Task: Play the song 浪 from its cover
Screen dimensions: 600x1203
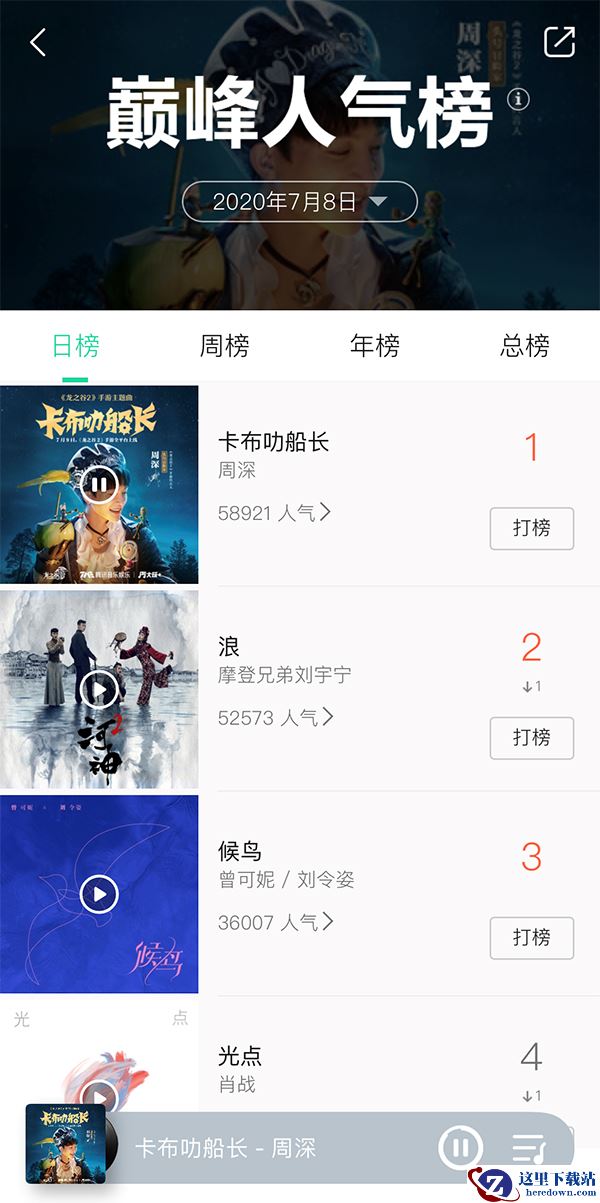Action: (x=99, y=689)
